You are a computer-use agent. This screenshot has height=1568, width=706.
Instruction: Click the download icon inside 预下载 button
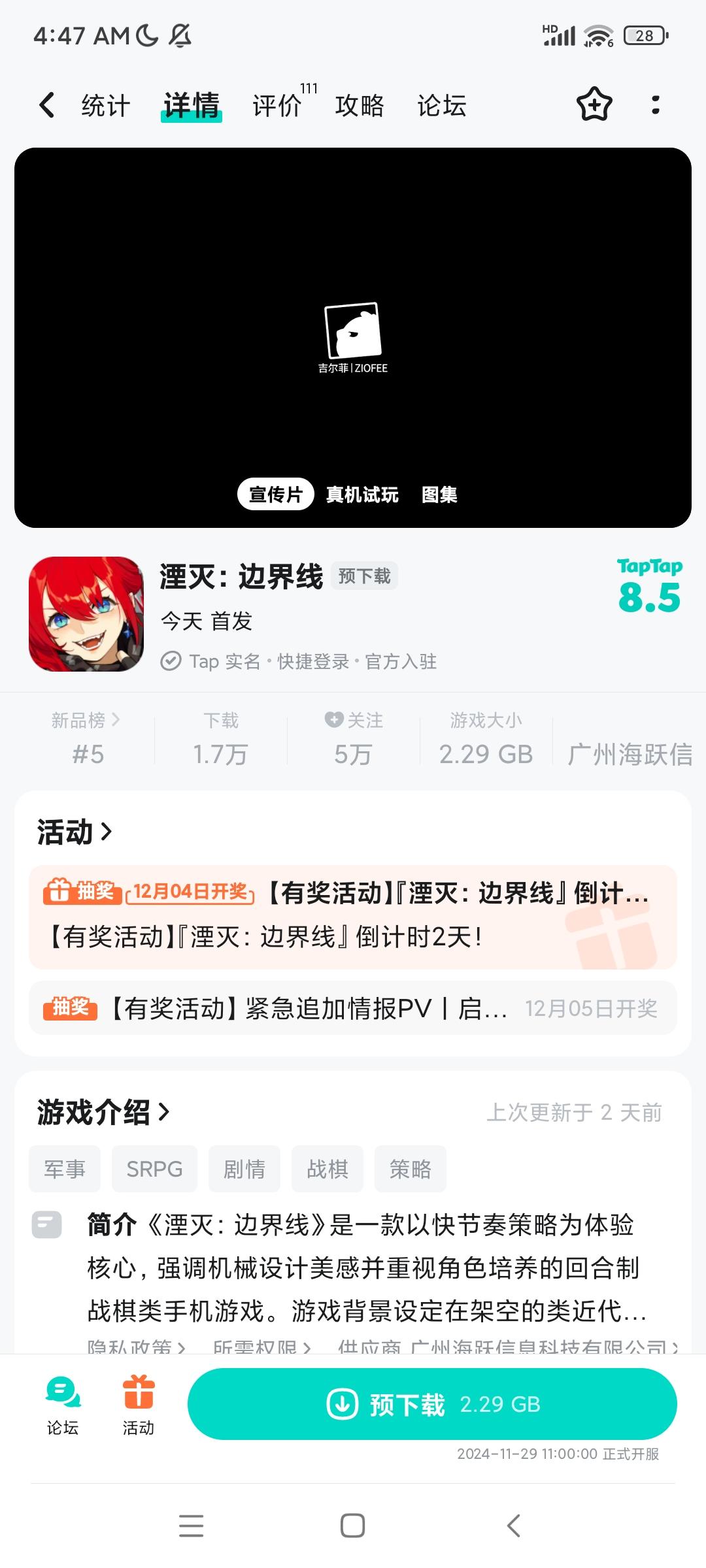[x=342, y=1403]
